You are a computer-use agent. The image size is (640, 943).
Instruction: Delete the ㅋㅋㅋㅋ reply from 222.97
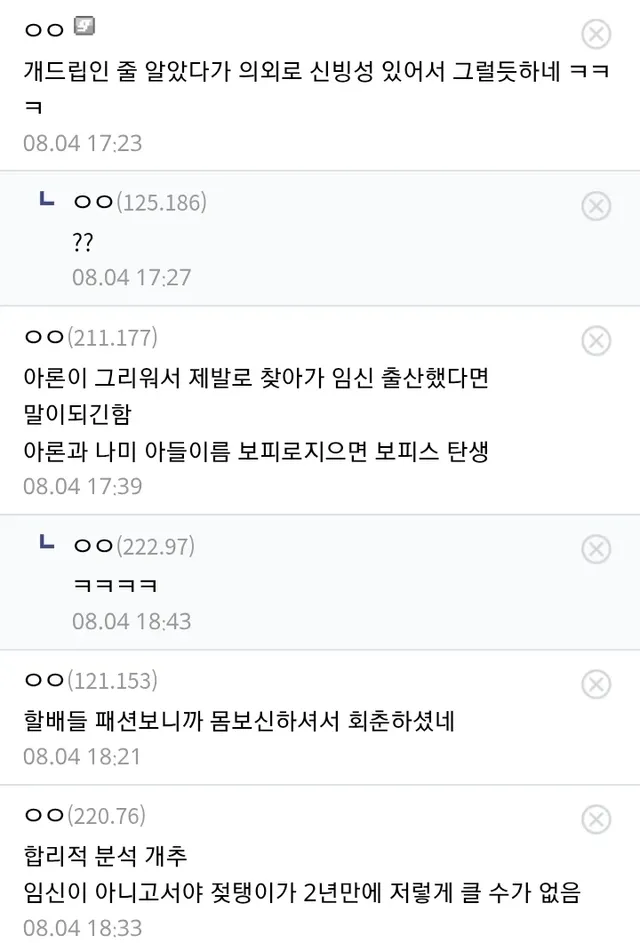pos(596,549)
